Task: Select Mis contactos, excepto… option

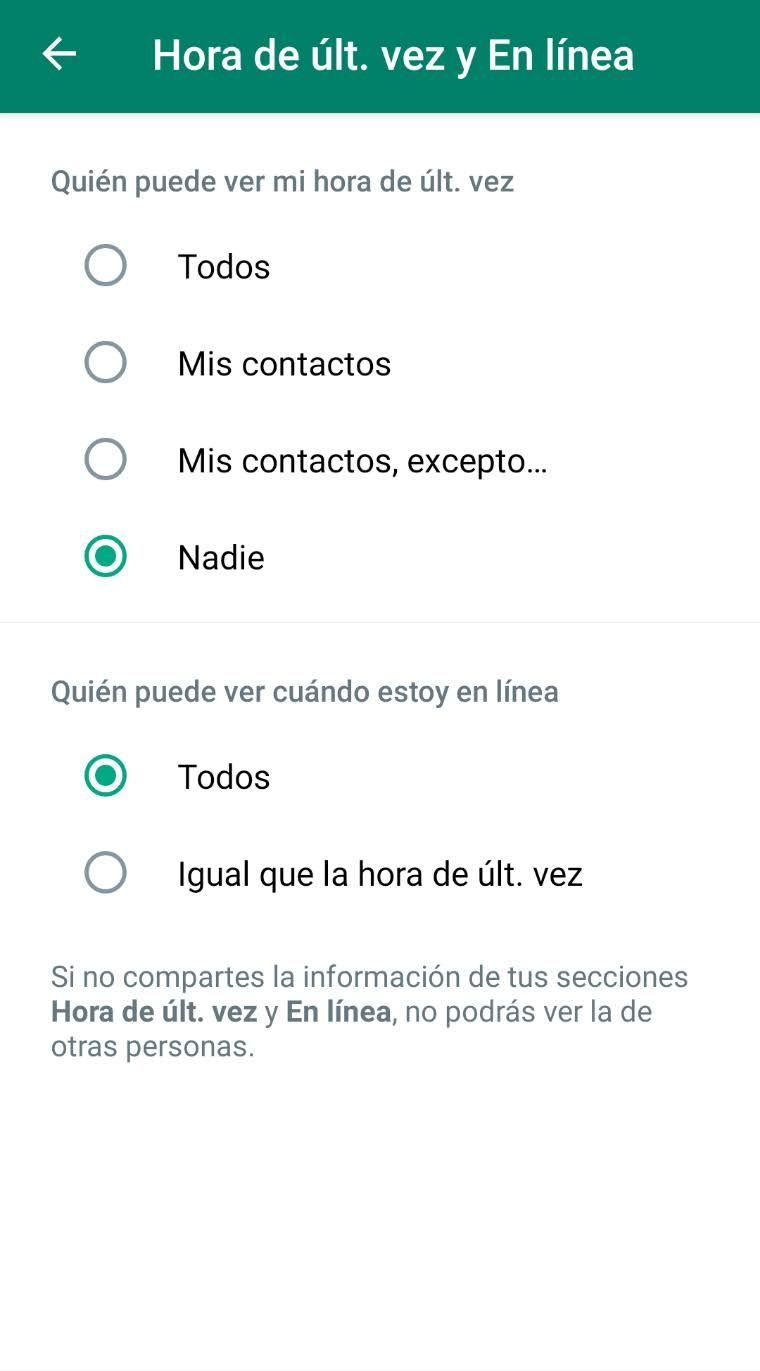Action: (380, 460)
